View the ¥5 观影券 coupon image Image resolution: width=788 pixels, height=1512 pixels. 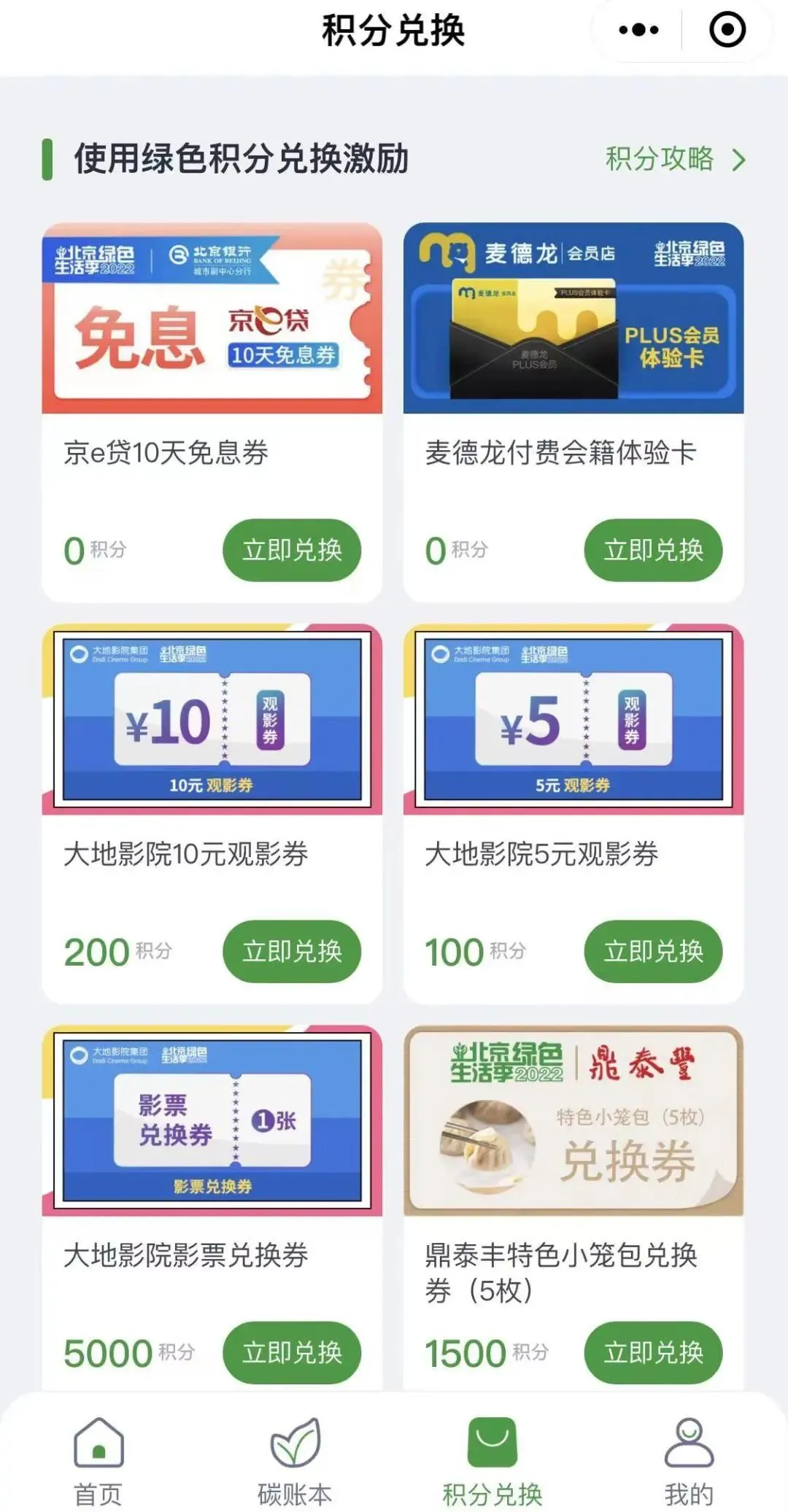click(x=573, y=720)
